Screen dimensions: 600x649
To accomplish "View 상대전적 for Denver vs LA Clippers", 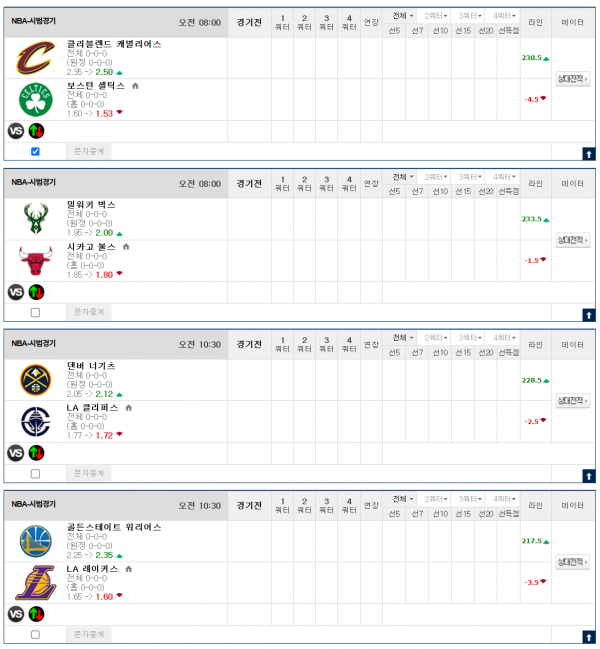I will coord(573,401).
